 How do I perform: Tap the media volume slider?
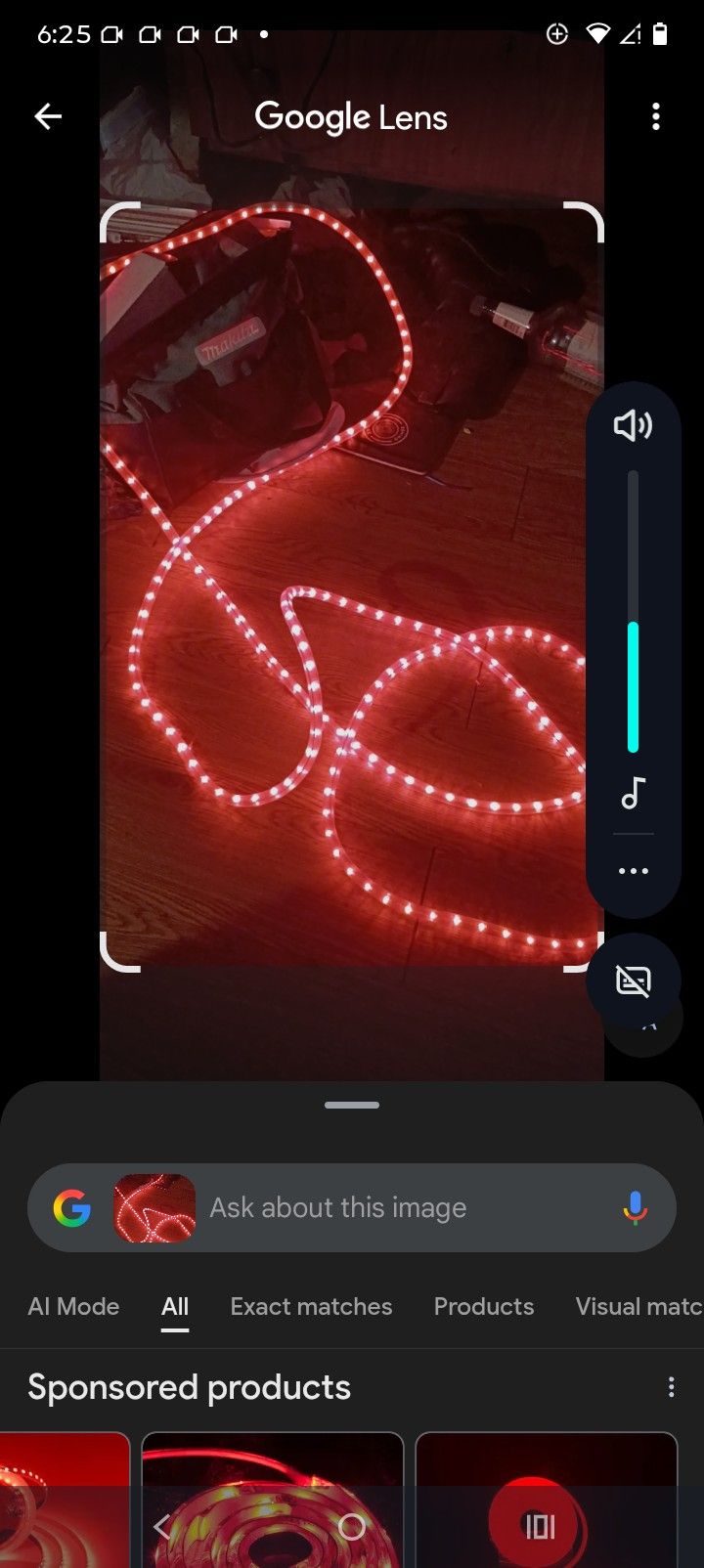(633, 612)
